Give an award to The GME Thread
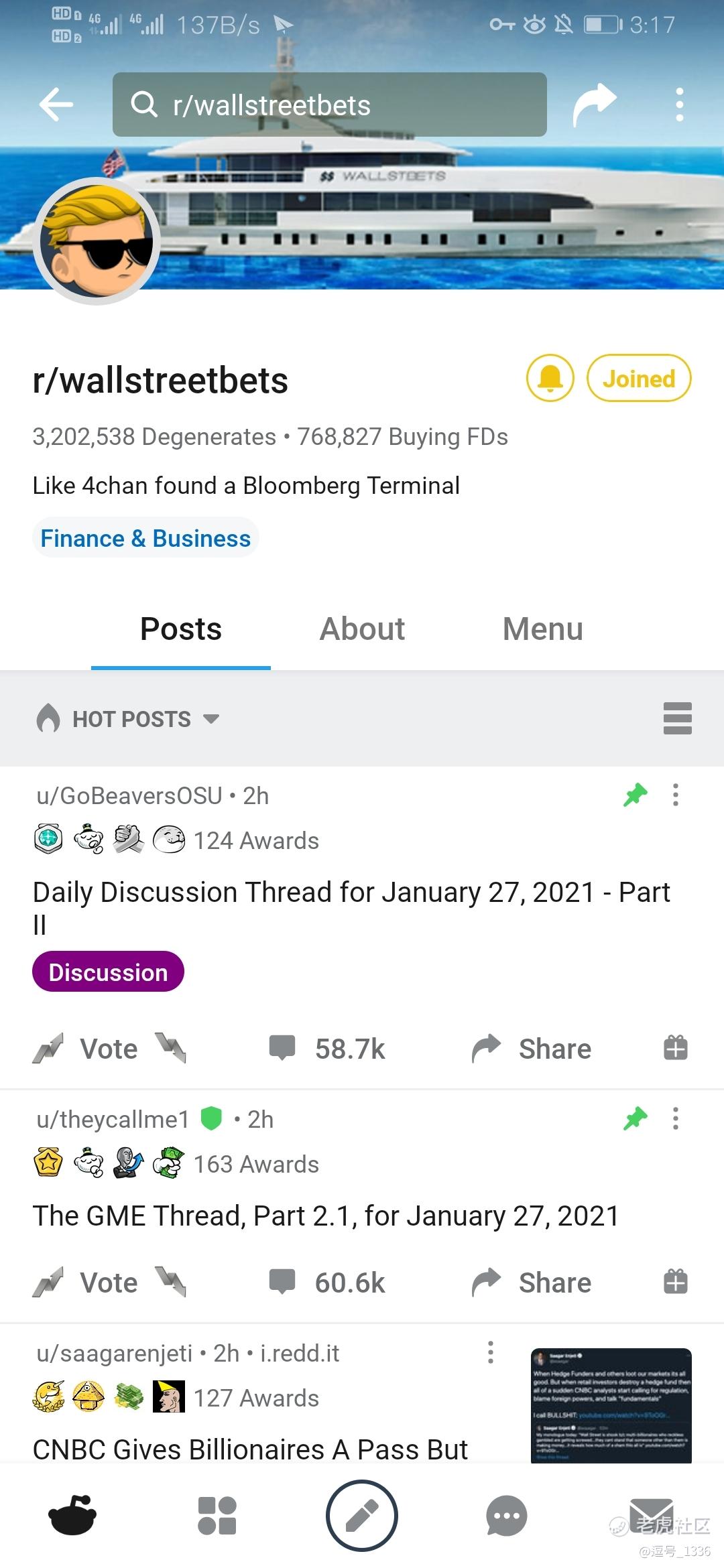The image size is (724, 1568). 676,1281
